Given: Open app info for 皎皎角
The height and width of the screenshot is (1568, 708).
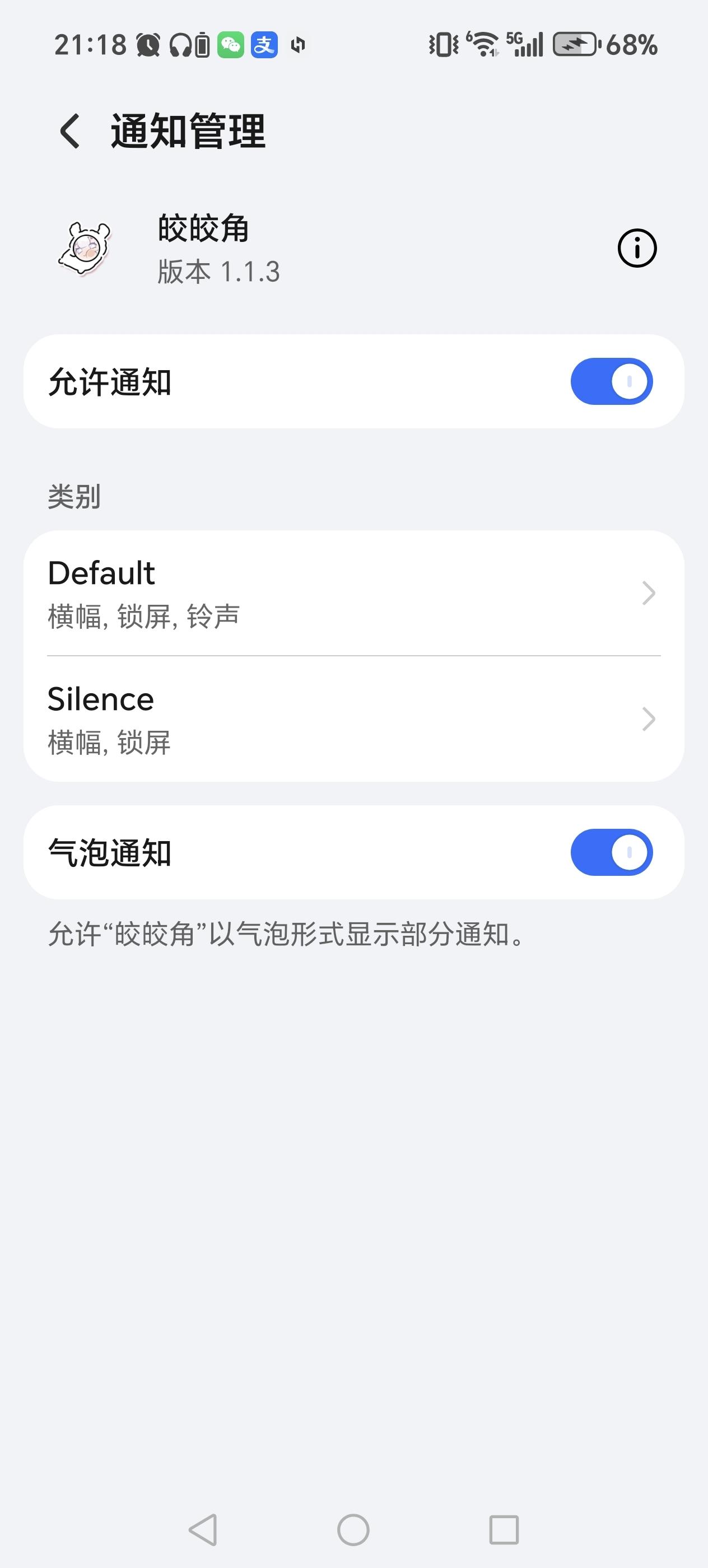Looking at the screenshot, I should point(637,248).
